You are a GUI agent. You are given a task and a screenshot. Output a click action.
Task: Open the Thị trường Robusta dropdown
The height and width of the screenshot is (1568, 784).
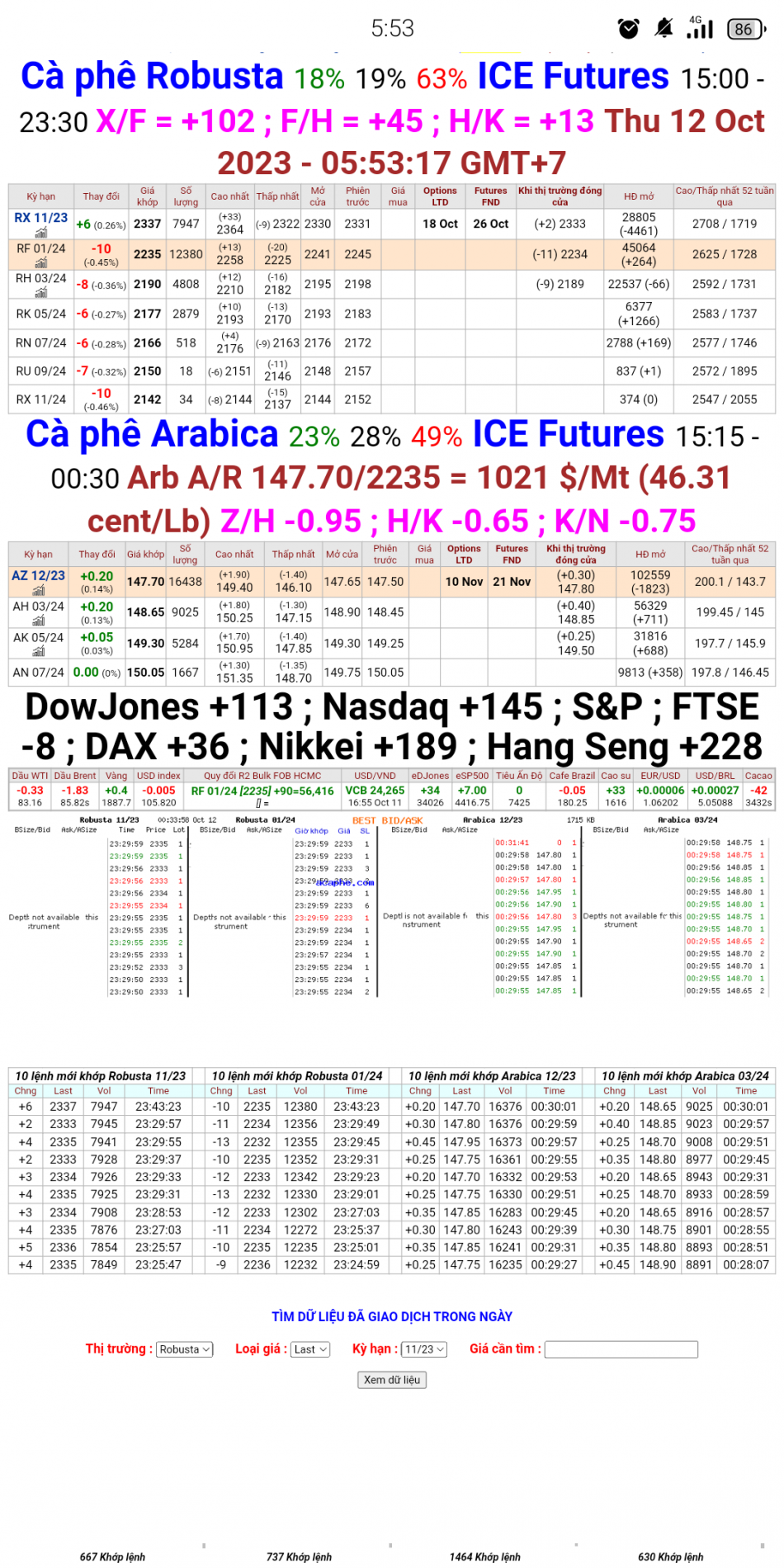tap(185, 1349)
